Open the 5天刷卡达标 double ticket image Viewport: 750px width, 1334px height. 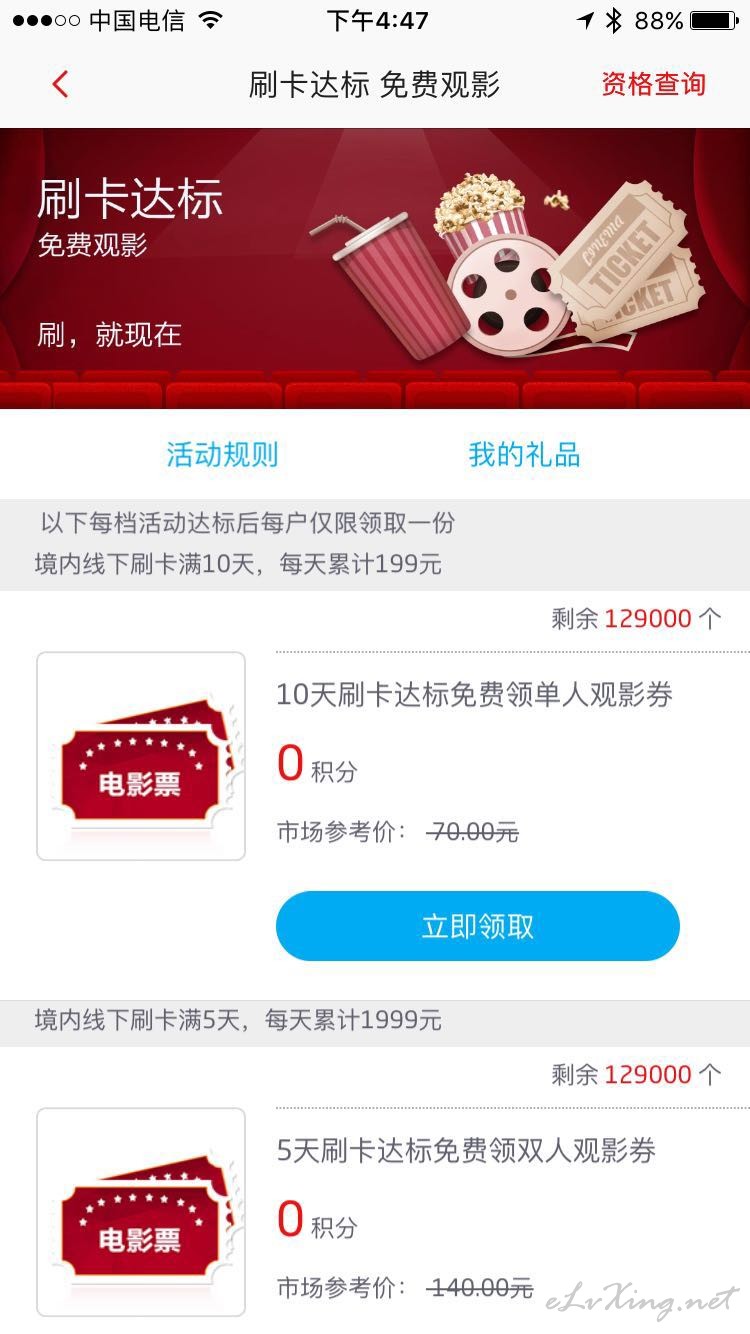(141, 1211)
